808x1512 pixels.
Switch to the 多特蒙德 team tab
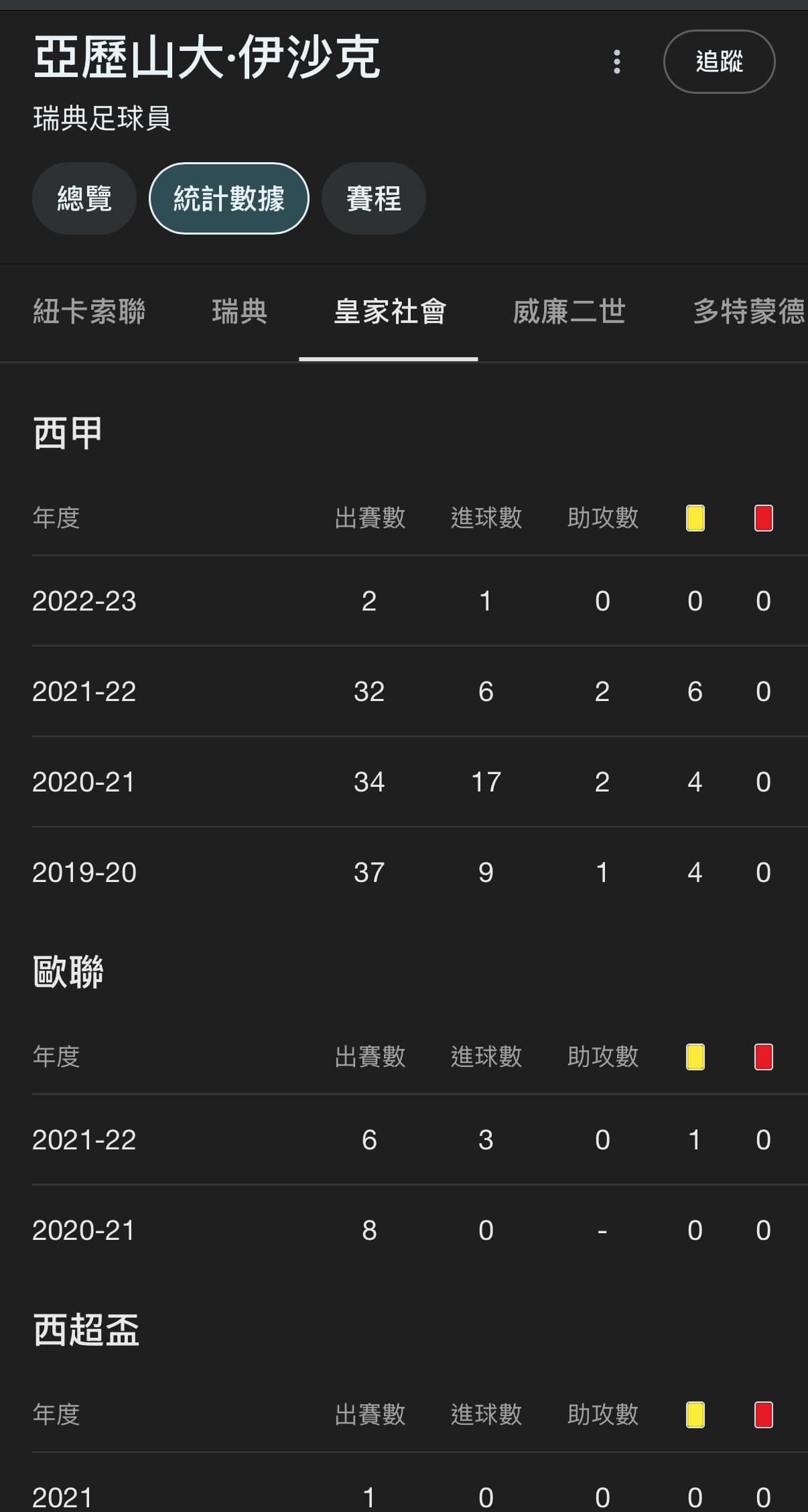(749, 312)
